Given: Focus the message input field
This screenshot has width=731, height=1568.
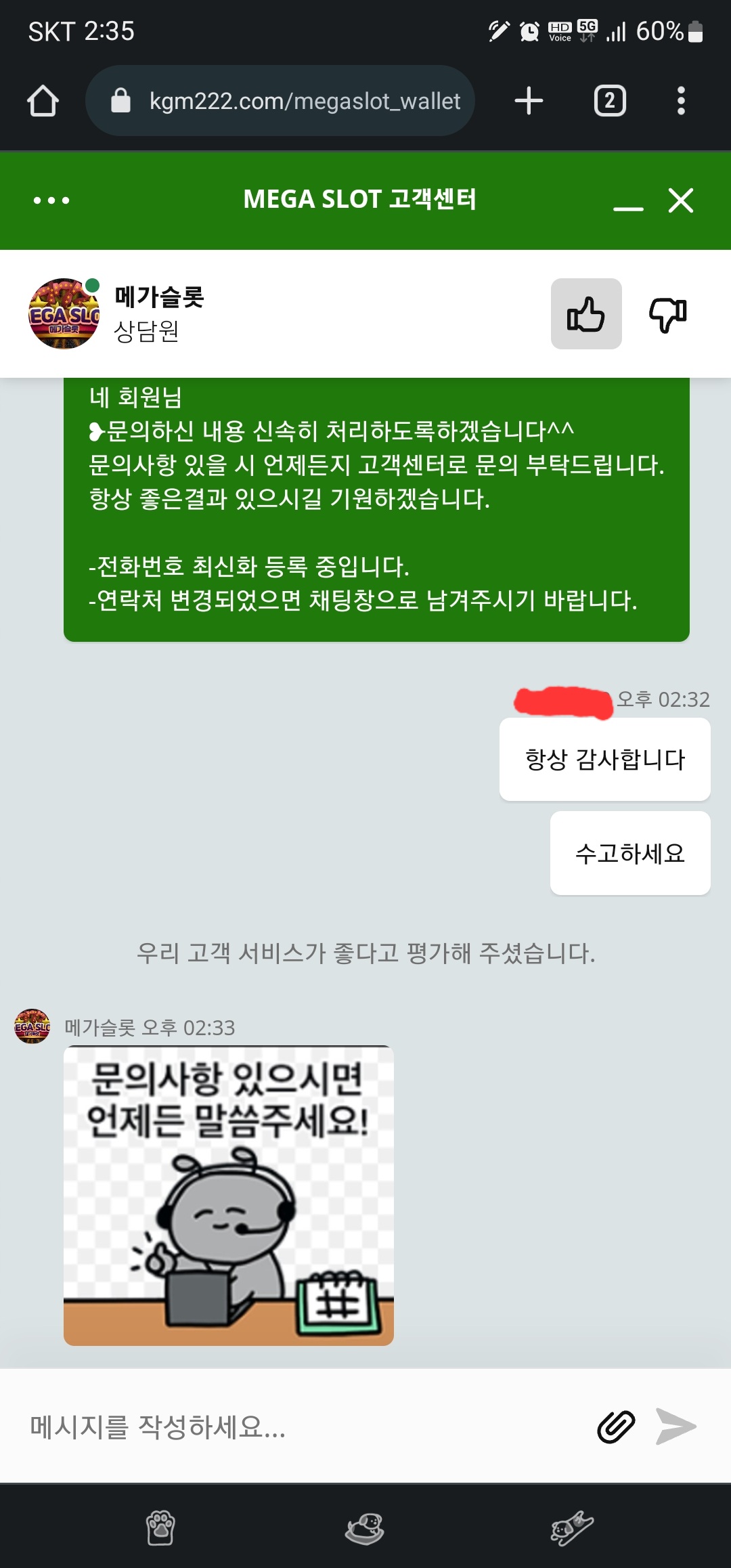Looking at the screenshot, I should [x=298, y=1427].
